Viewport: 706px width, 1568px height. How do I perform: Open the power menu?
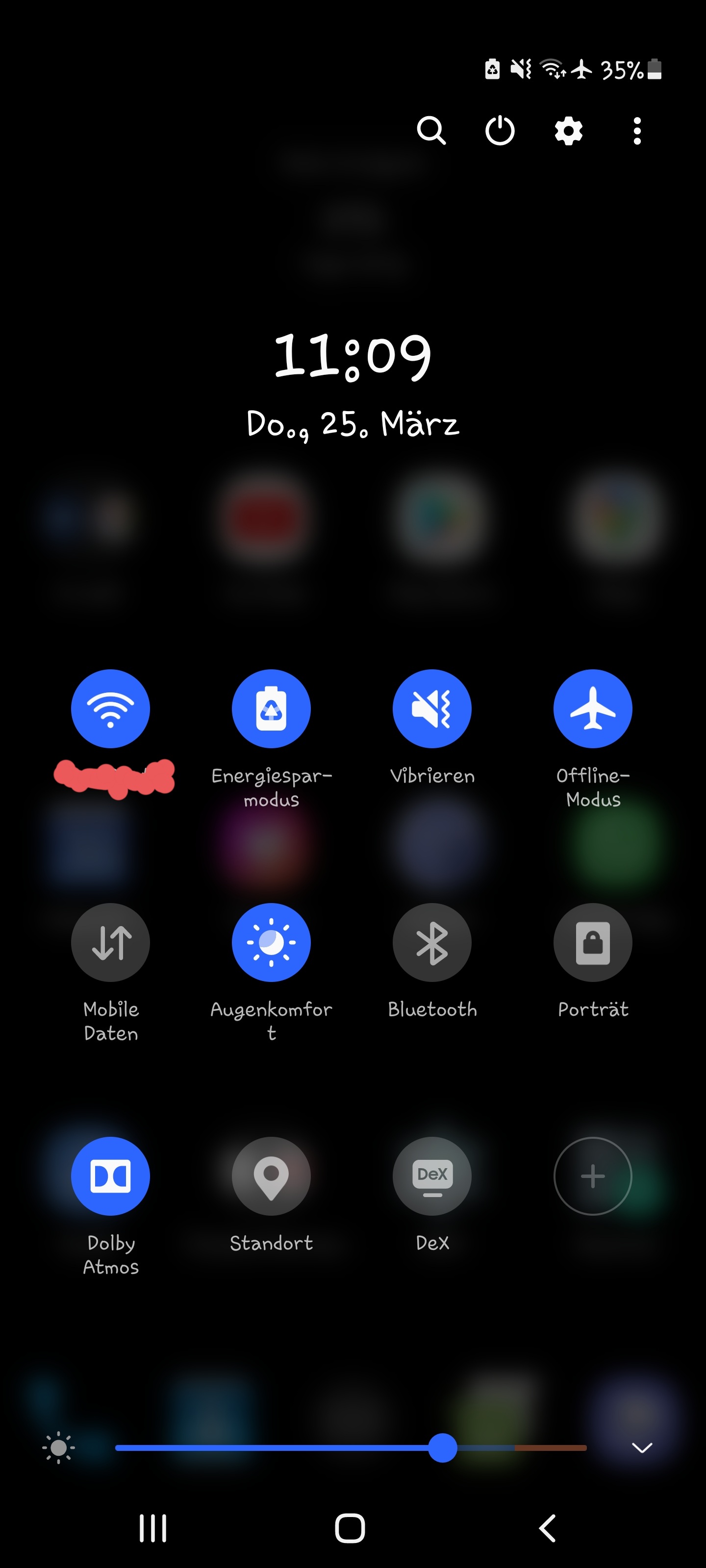[500, 131]
